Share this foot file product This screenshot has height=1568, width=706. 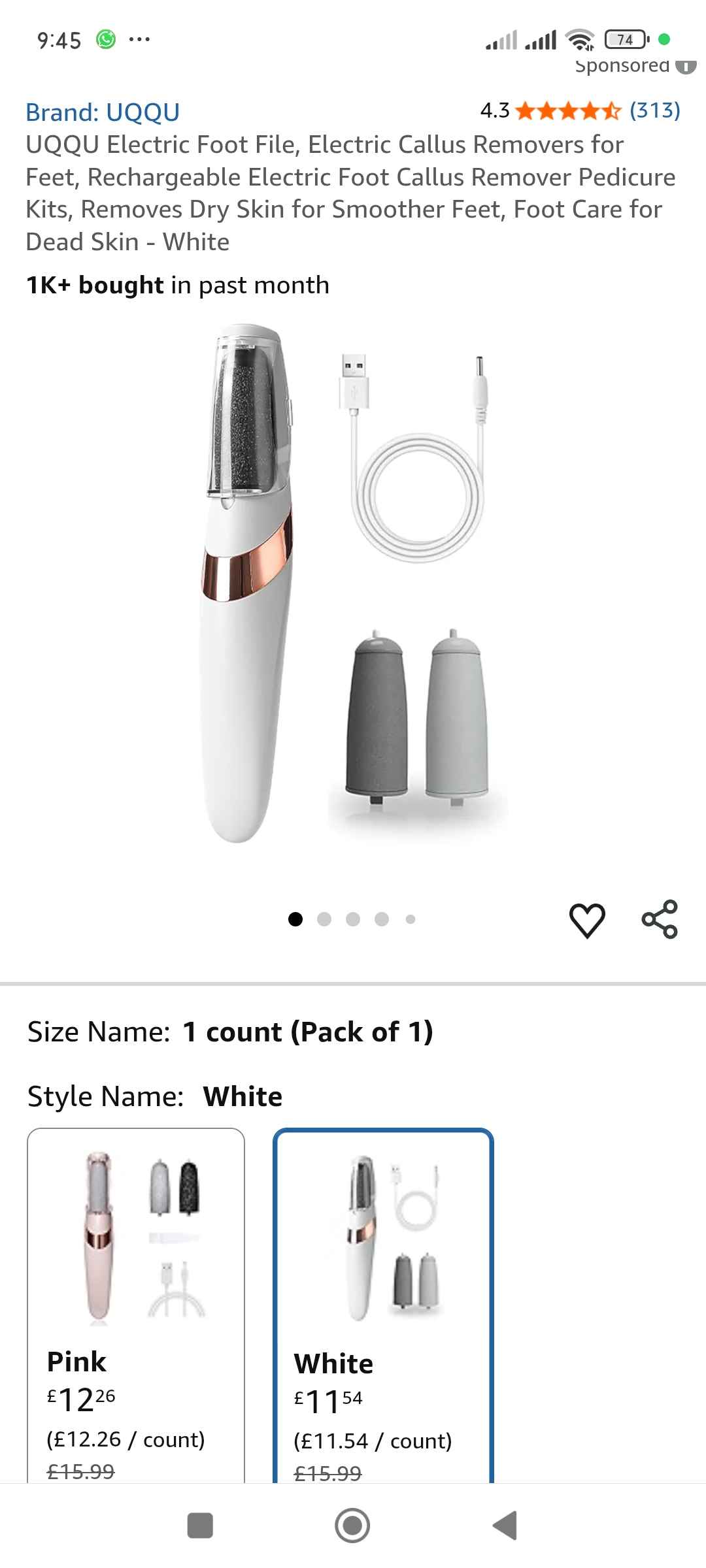coord(660,920)
